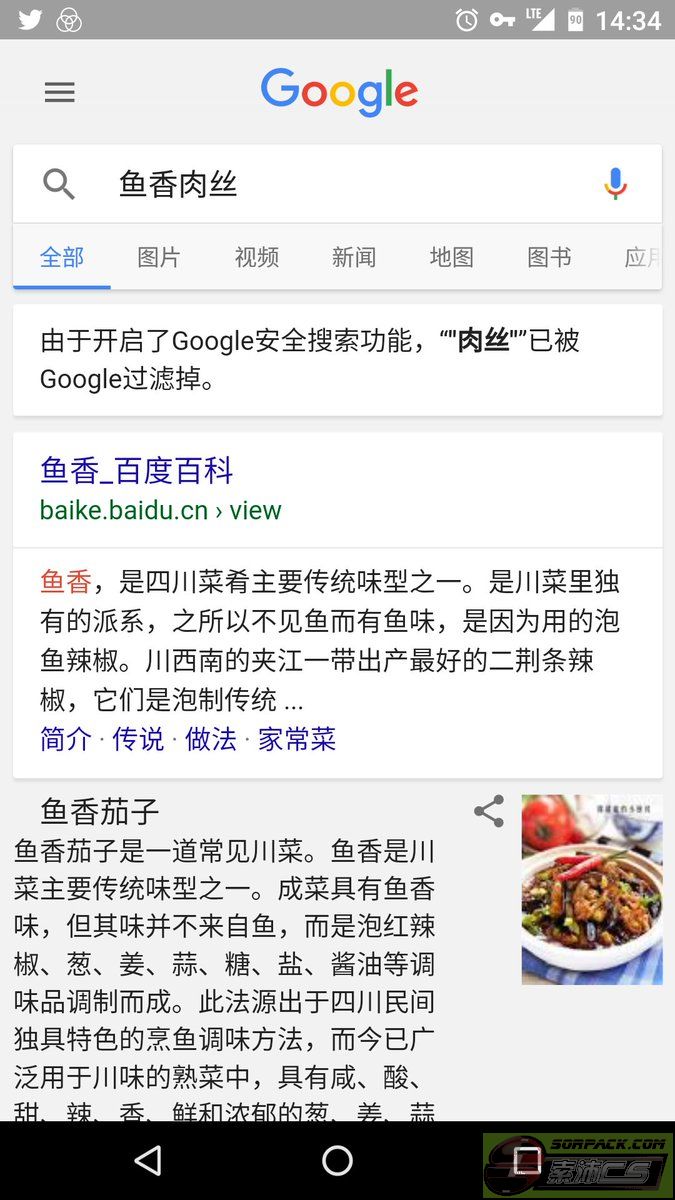Open the 鱼香_百度百科 result
Viewport: 675px width, 1200px height.
click(x=137, y=470)
